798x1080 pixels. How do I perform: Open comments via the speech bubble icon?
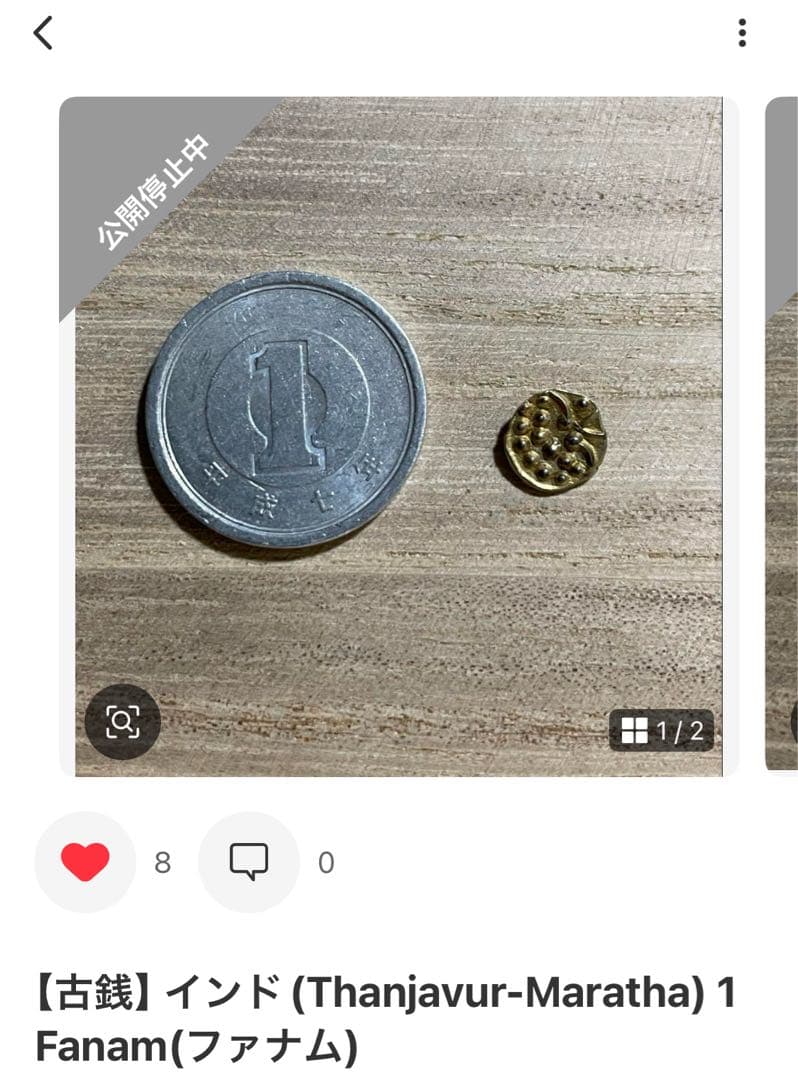pos(249,862)
